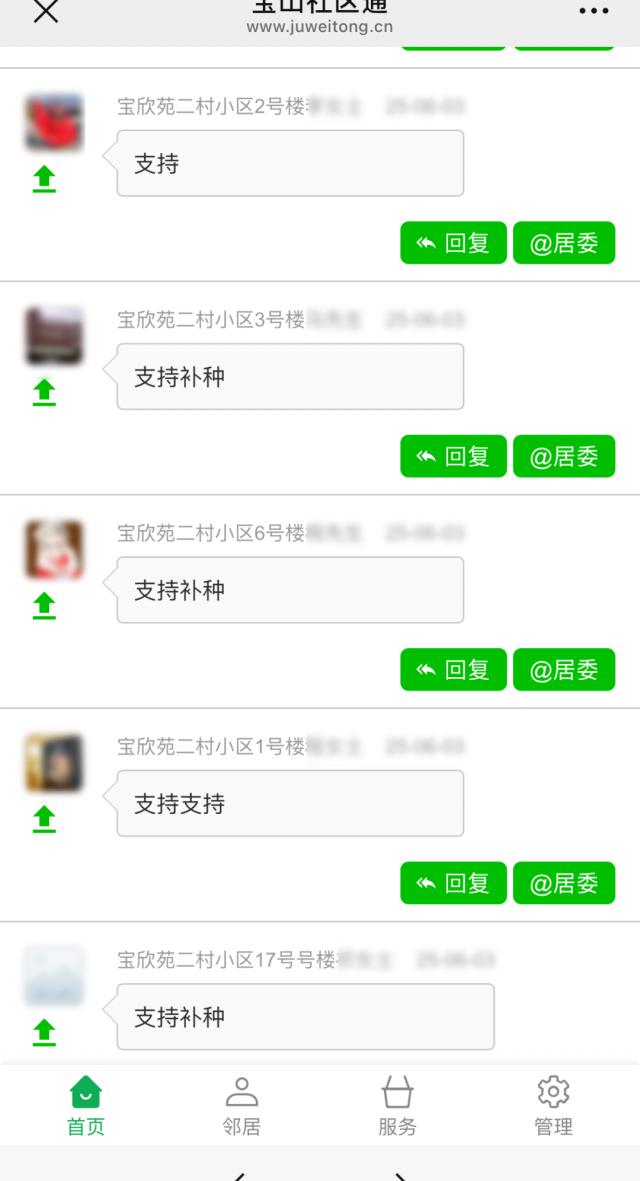Viewport: 640px width, 1181px height.
Task: Close the web page with X
Action: point(46,11)
